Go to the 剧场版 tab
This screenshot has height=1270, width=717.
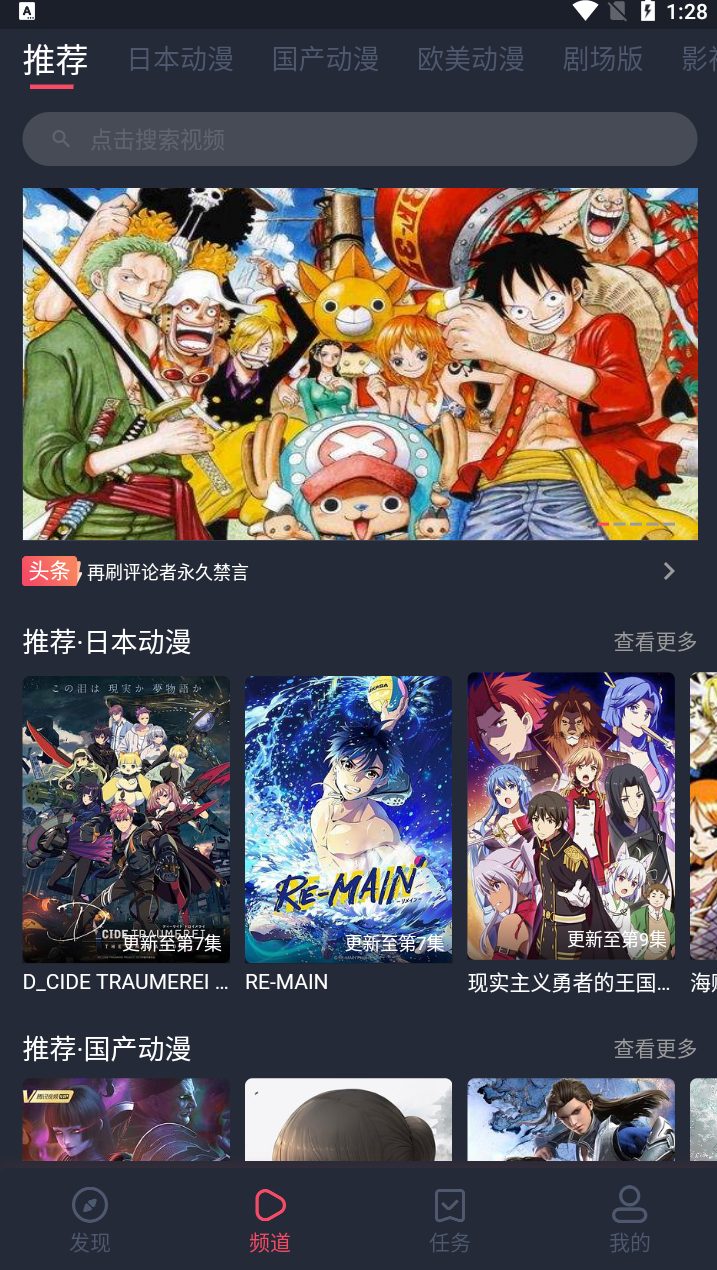pyautogui.click(x=602, y=60)
